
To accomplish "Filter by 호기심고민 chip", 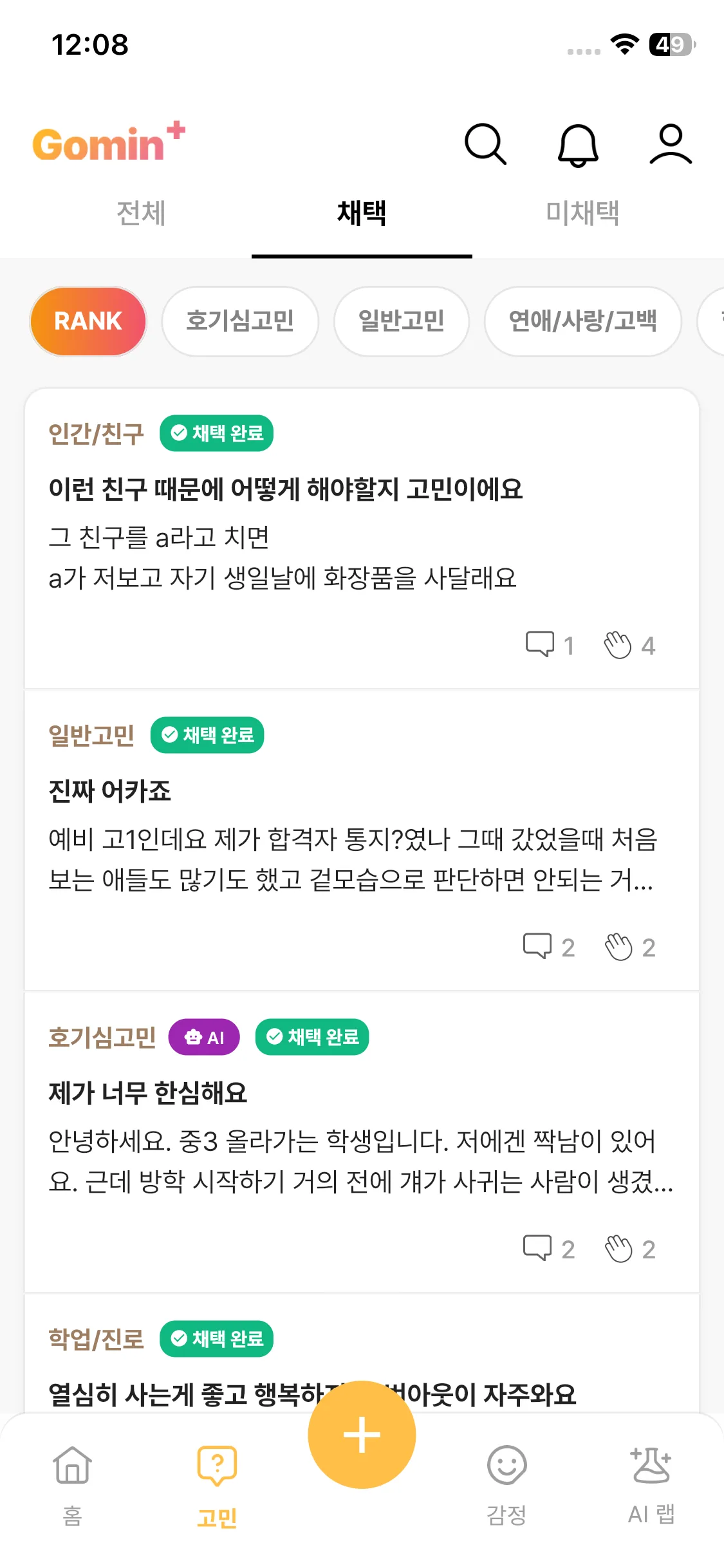I will (240, 321).
